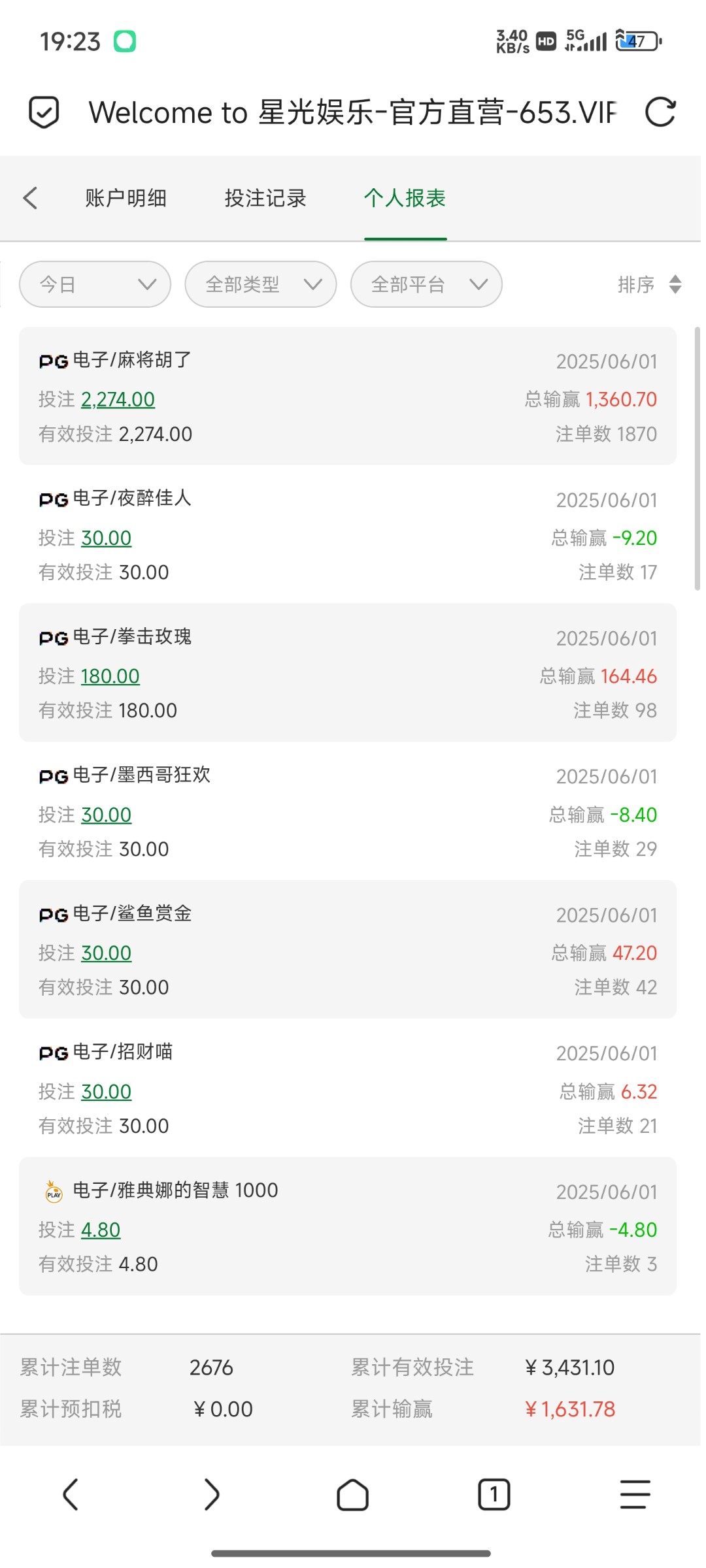Open the 30.00 bet link for 夜醉佳人
Image resolution: width=706 pixels, height=1568 pixels.
pyautogui.click(x=106, y=538)
